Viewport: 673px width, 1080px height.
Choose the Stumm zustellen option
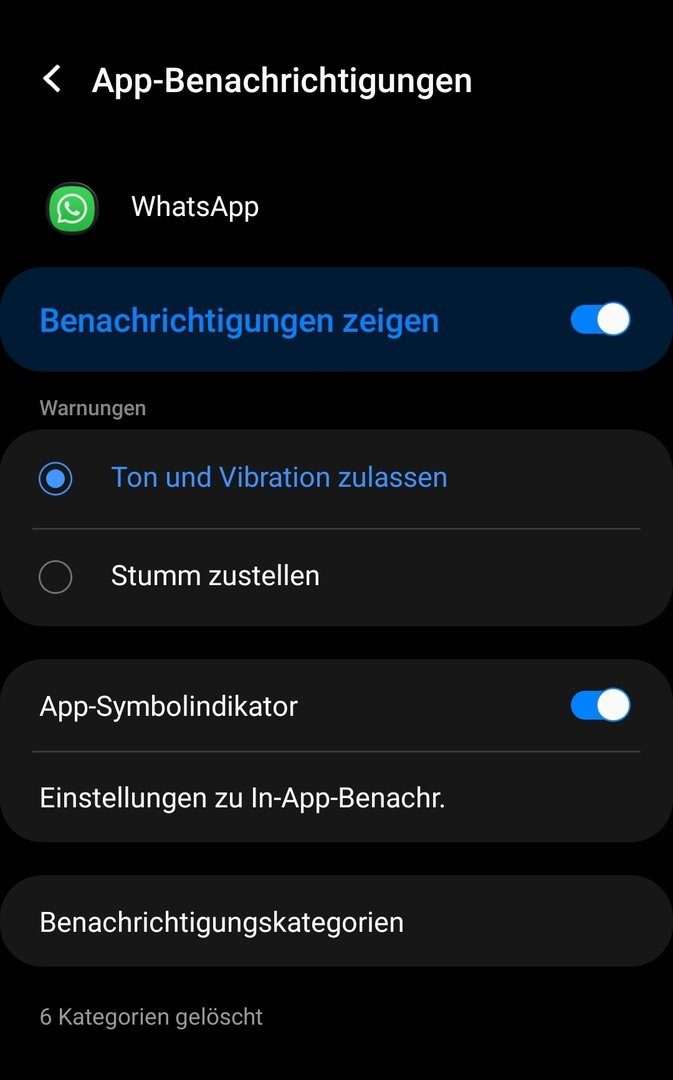(56, 576)
